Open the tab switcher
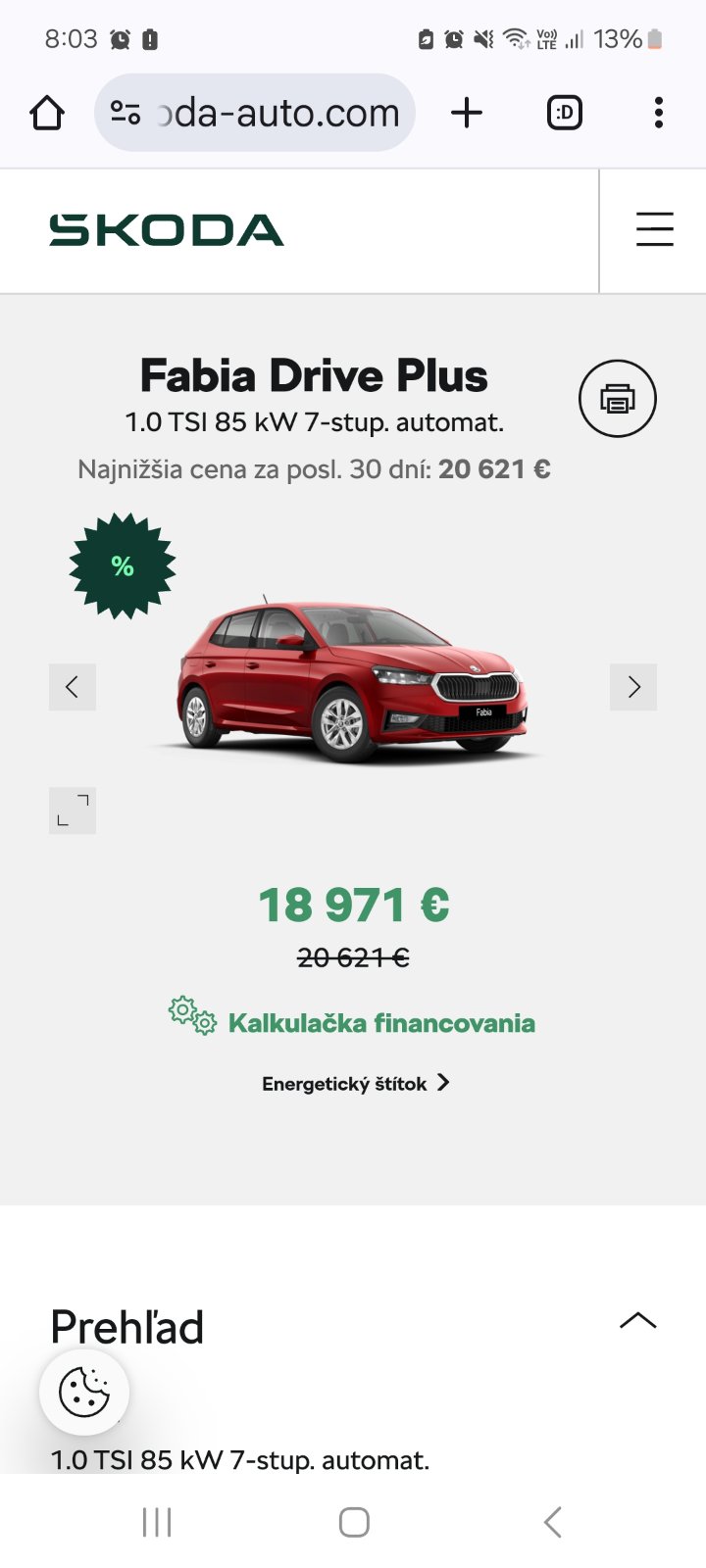 564,114
